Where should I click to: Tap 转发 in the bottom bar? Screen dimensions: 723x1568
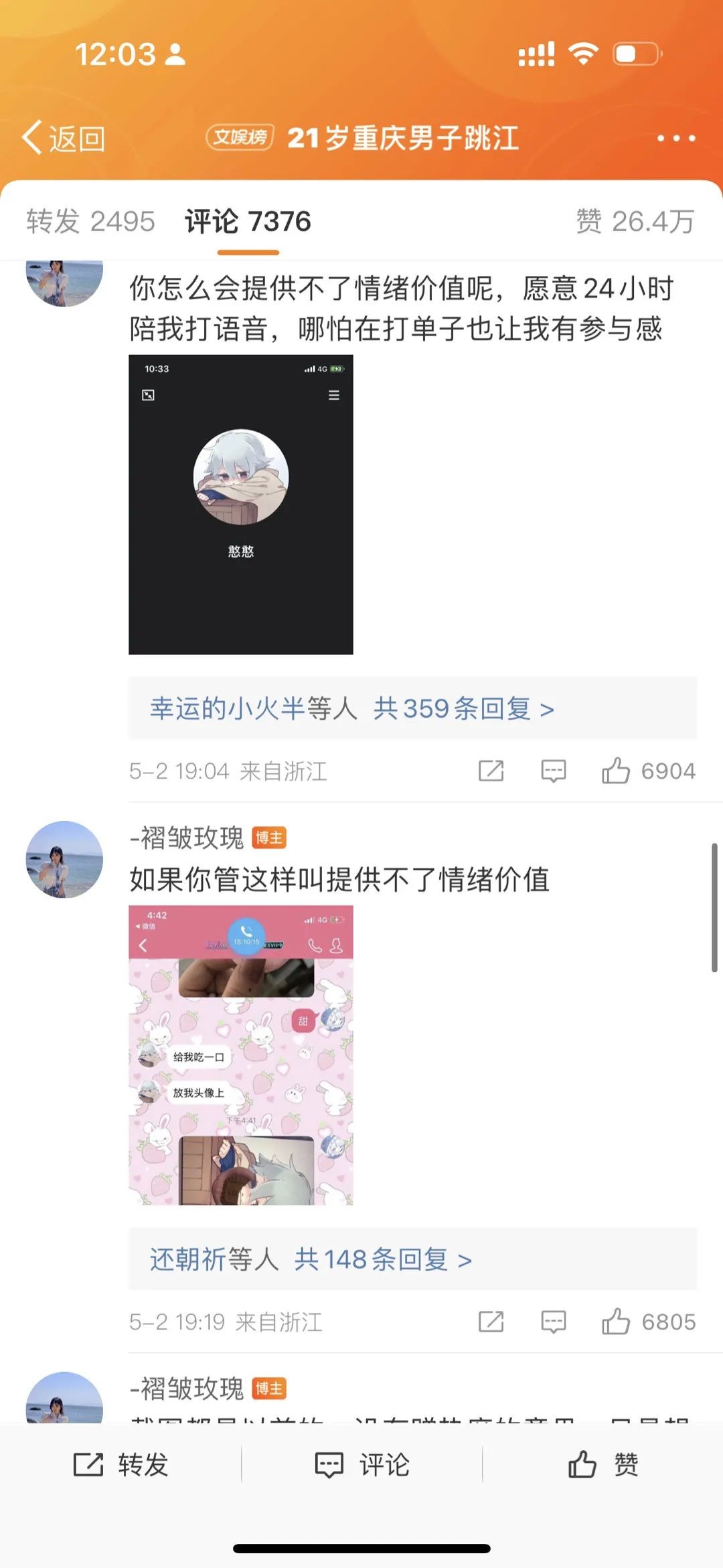(120, 1465)
